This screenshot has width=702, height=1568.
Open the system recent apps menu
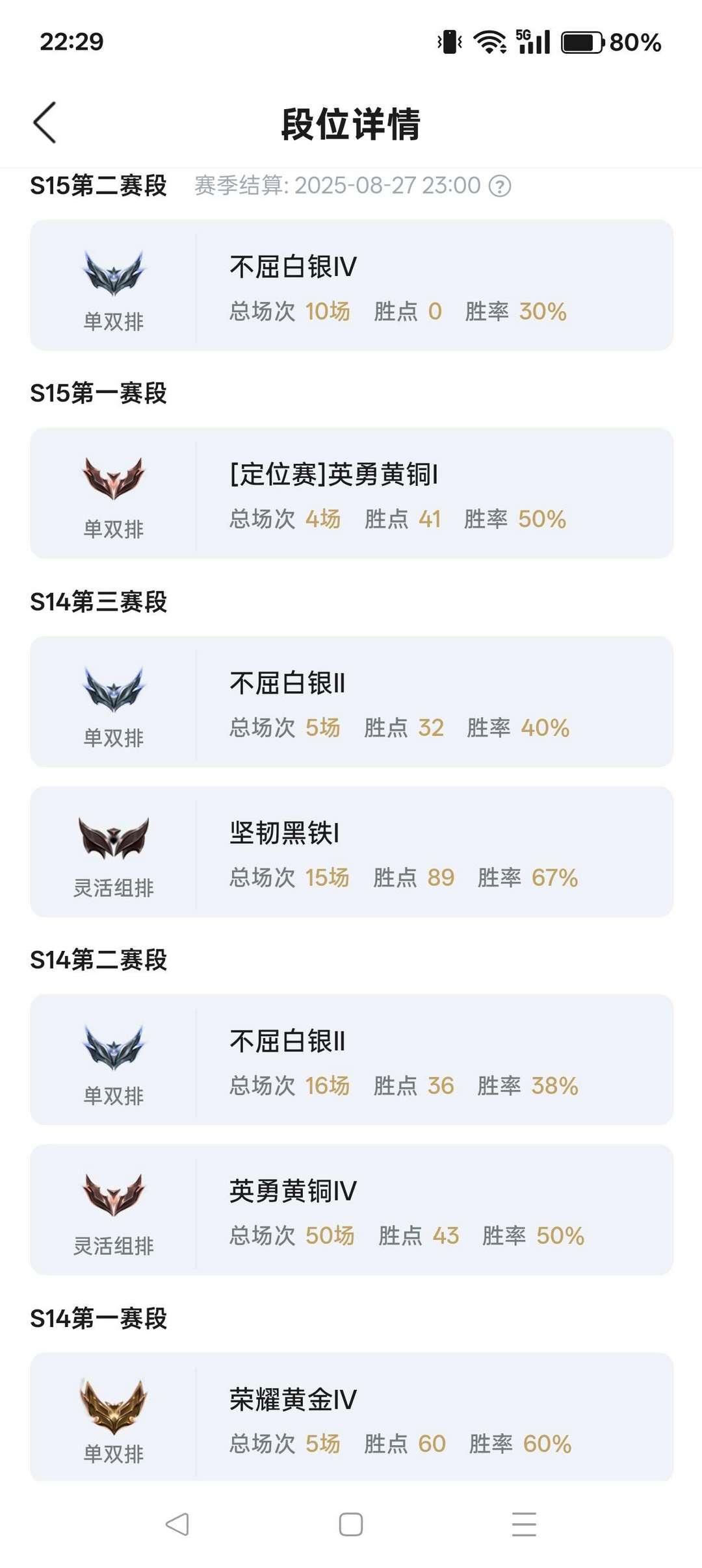coord(524,1524)
